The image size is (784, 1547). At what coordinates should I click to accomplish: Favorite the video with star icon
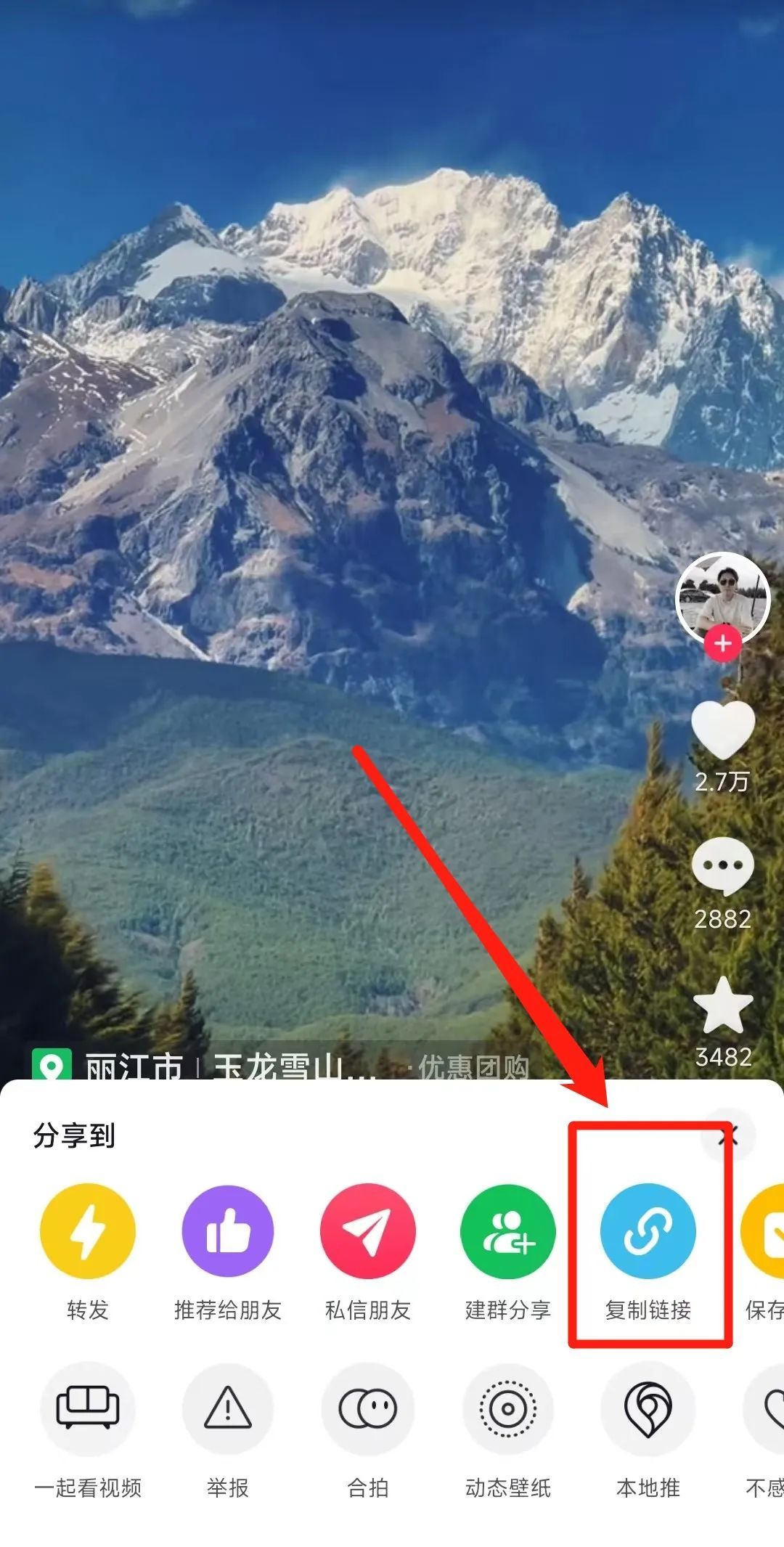[723, 1006]
